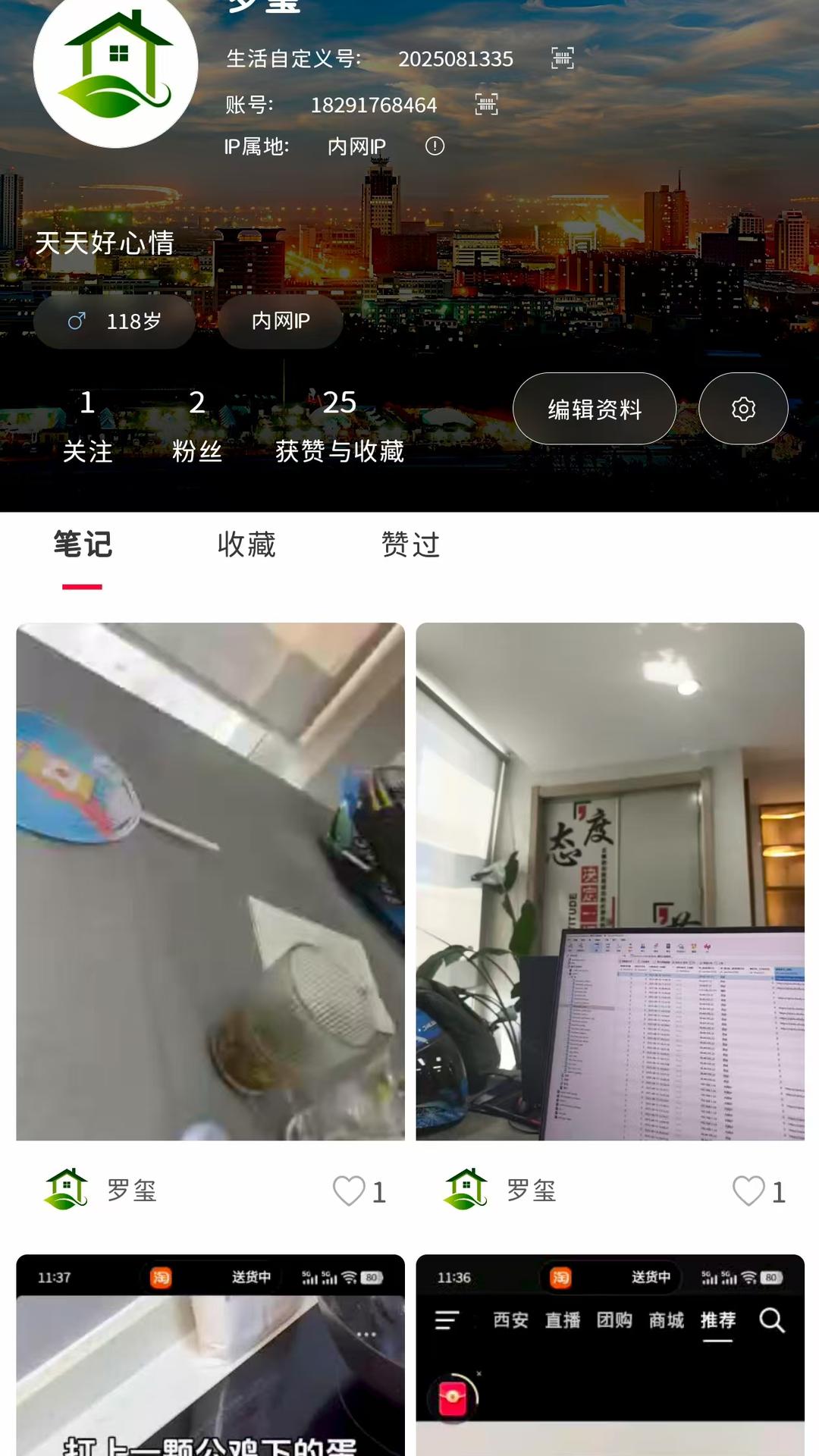Switch to the 赞过 tab
Image resolution: width=819 pixels, height=1456 pixels.
pyautogui.click(x=410, y=544)
